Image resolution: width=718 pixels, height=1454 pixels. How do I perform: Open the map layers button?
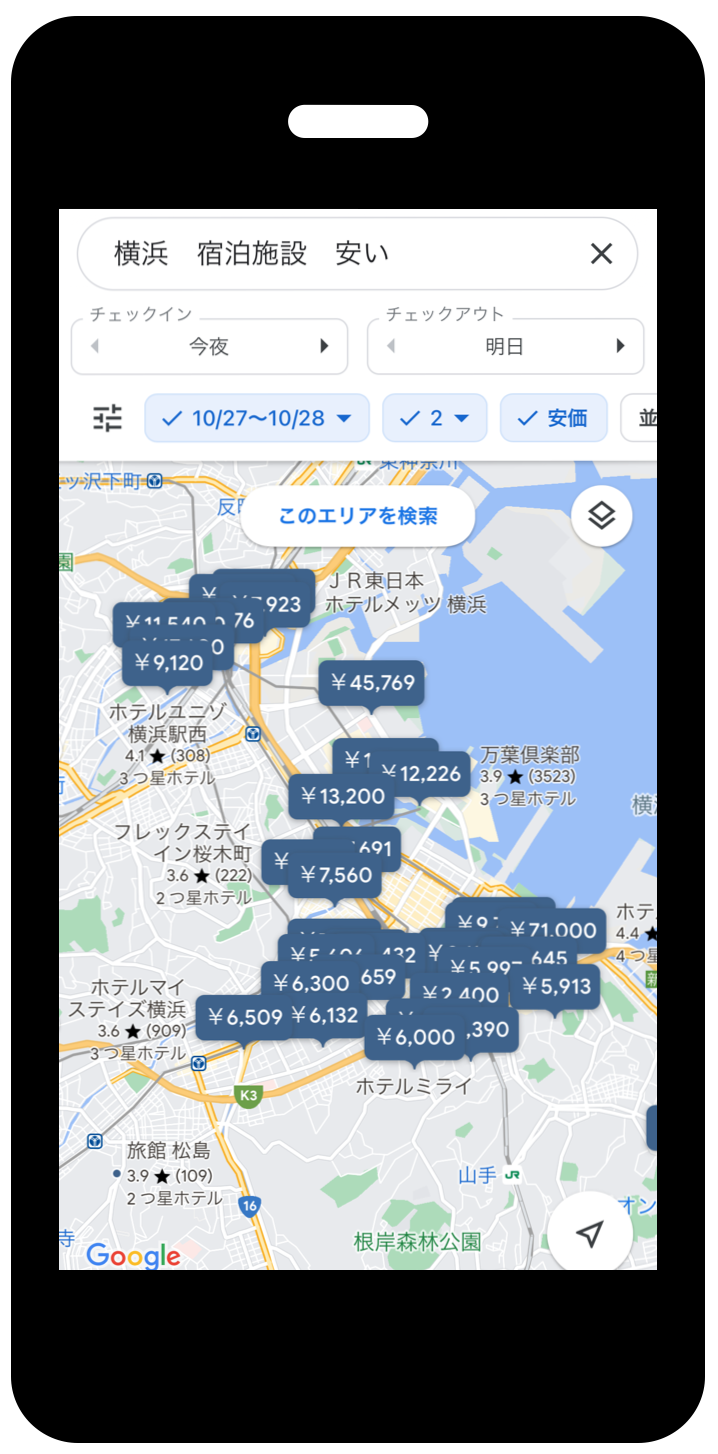pyautogui.click(x=601, y=517)
